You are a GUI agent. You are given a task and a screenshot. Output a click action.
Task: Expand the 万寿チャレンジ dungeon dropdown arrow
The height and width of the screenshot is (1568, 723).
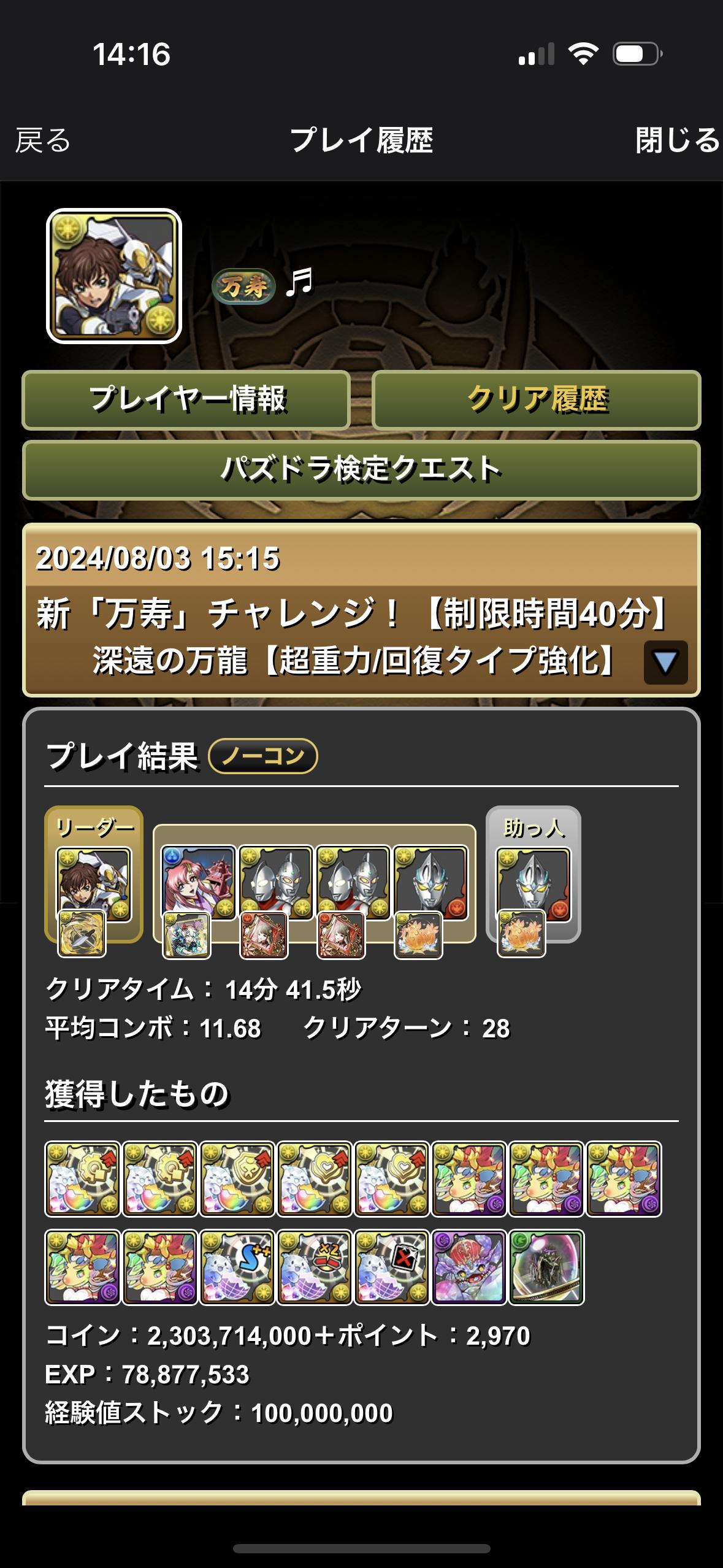tap(665, 662)
